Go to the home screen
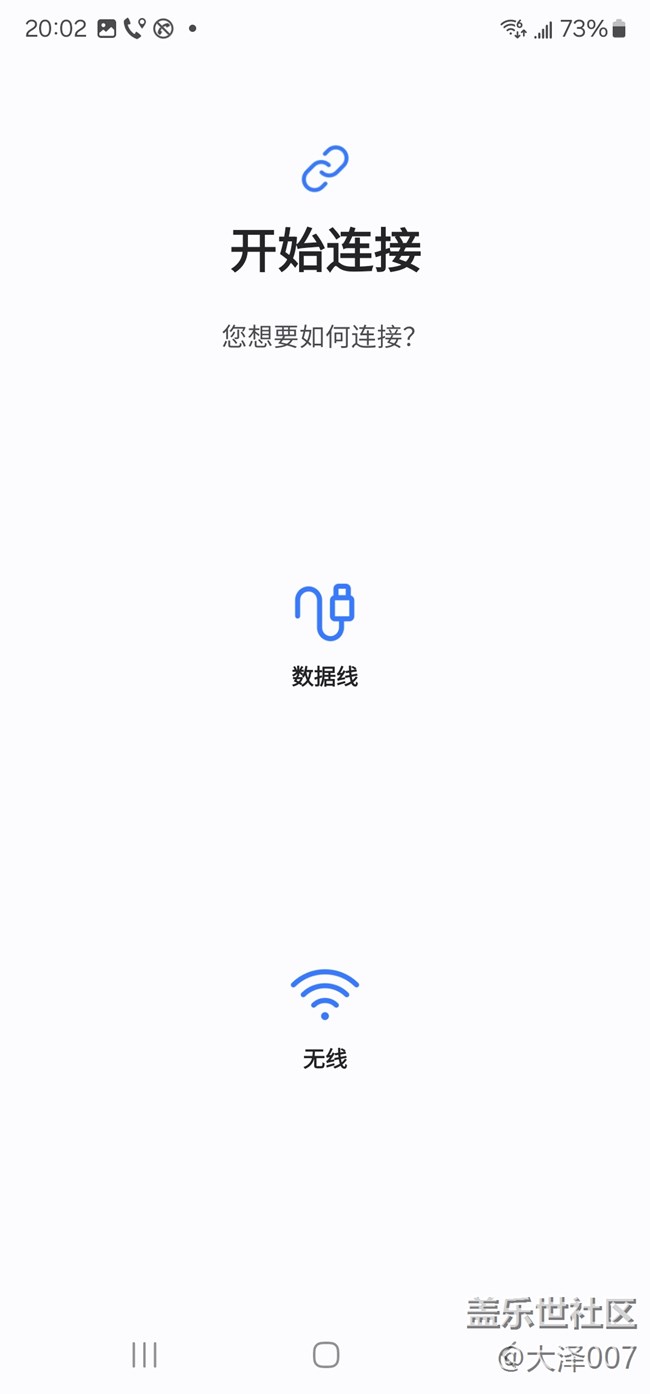 [x=325, y=1354]
